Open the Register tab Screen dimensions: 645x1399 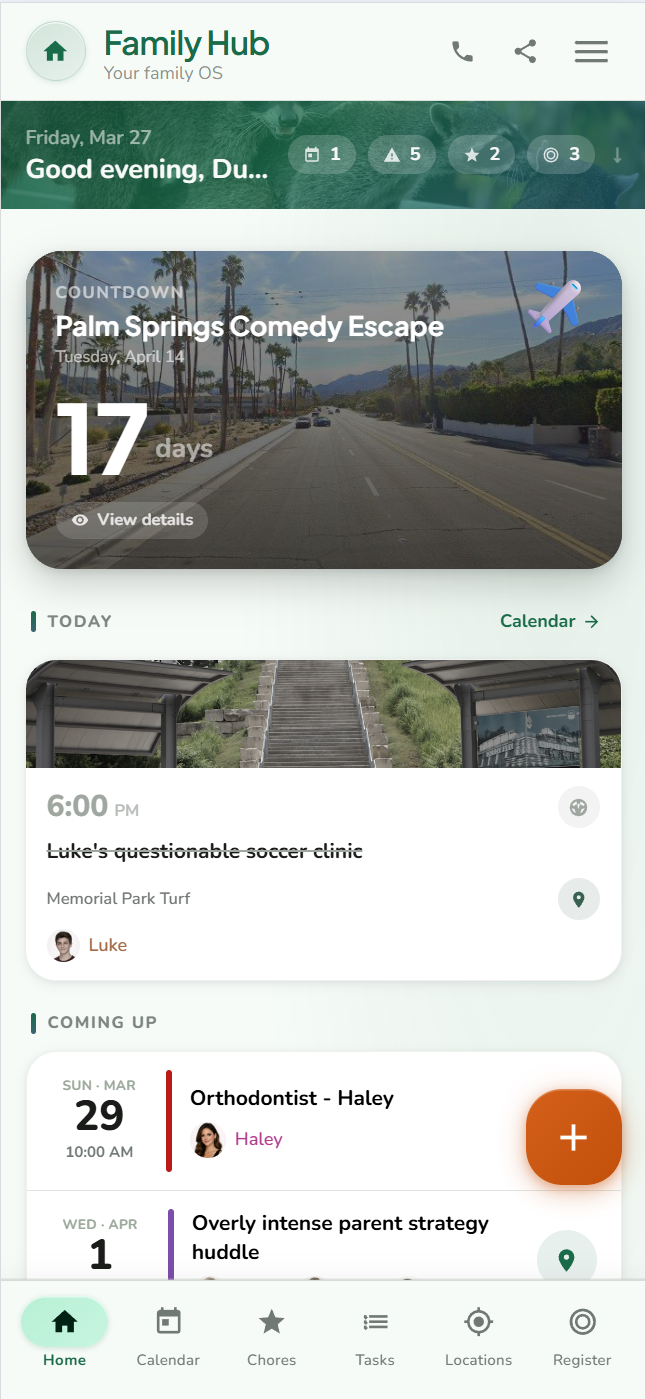tap(582, 1334)
